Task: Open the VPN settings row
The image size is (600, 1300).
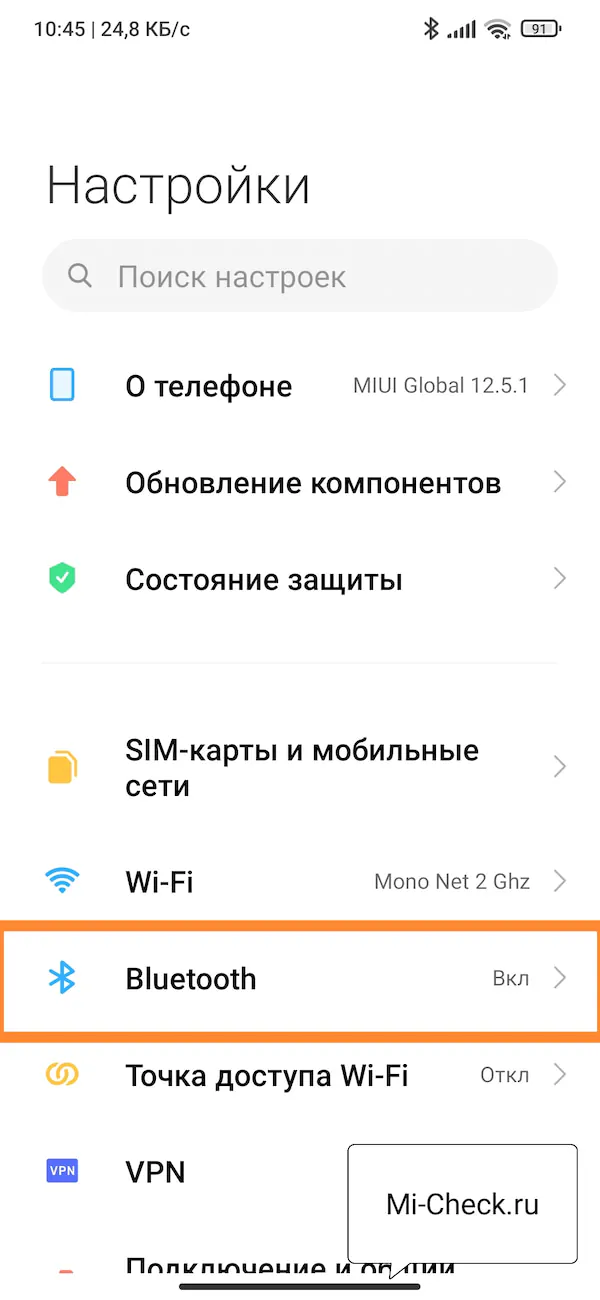Action: pyautogui.click(x=173, y=1171)
